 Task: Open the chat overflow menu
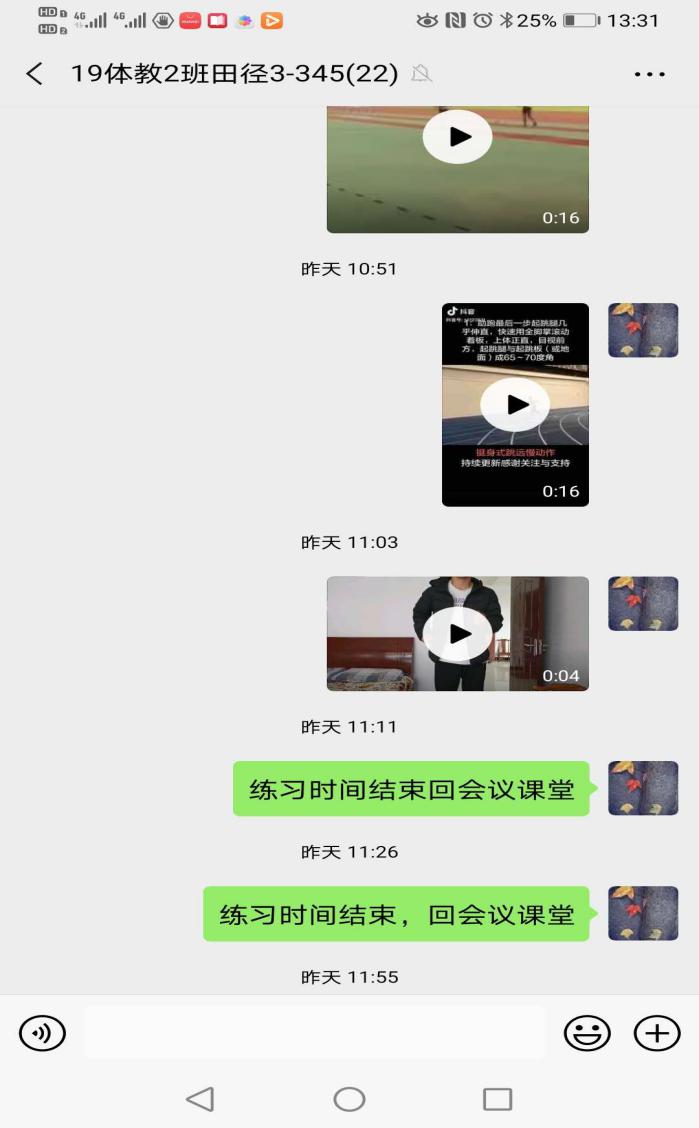[649, 74]
